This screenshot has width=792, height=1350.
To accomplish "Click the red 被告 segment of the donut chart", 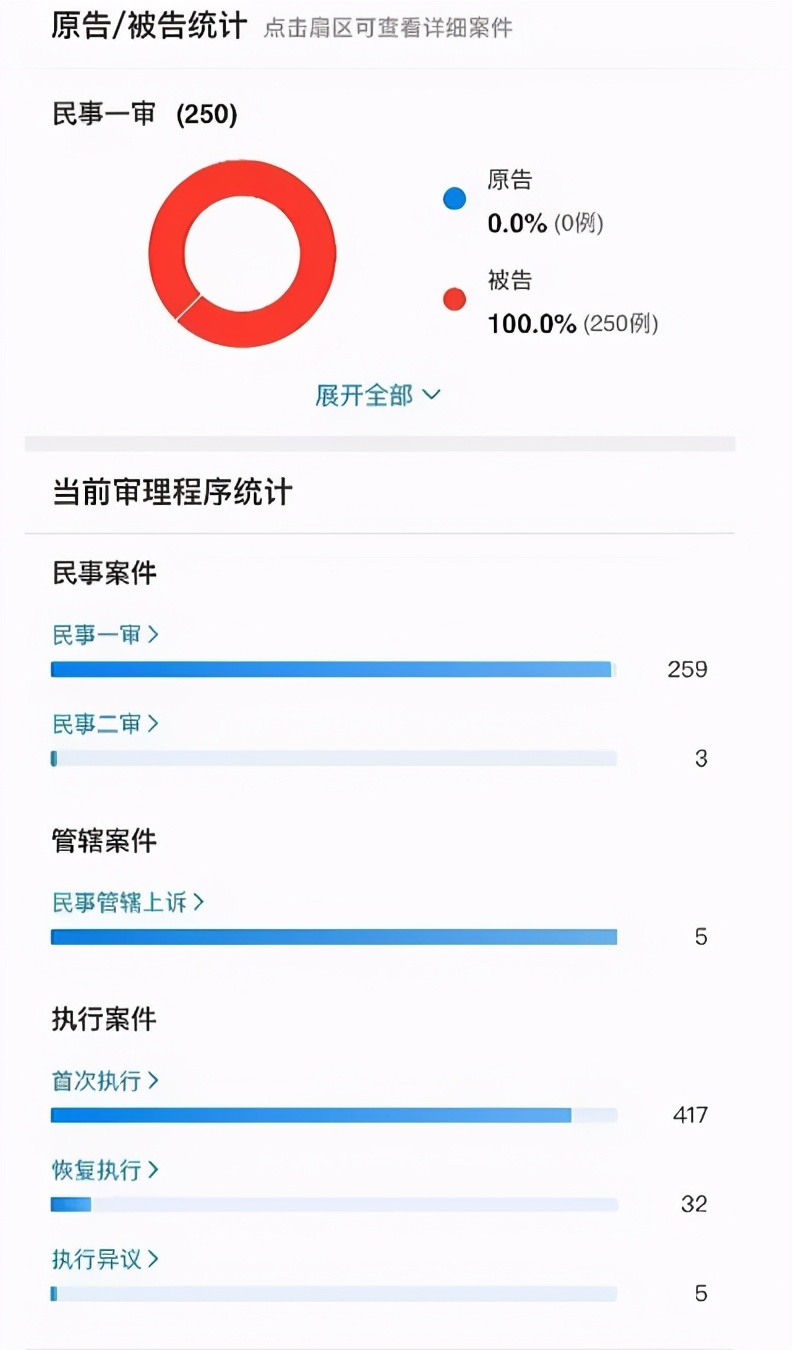I will point(243,170).
